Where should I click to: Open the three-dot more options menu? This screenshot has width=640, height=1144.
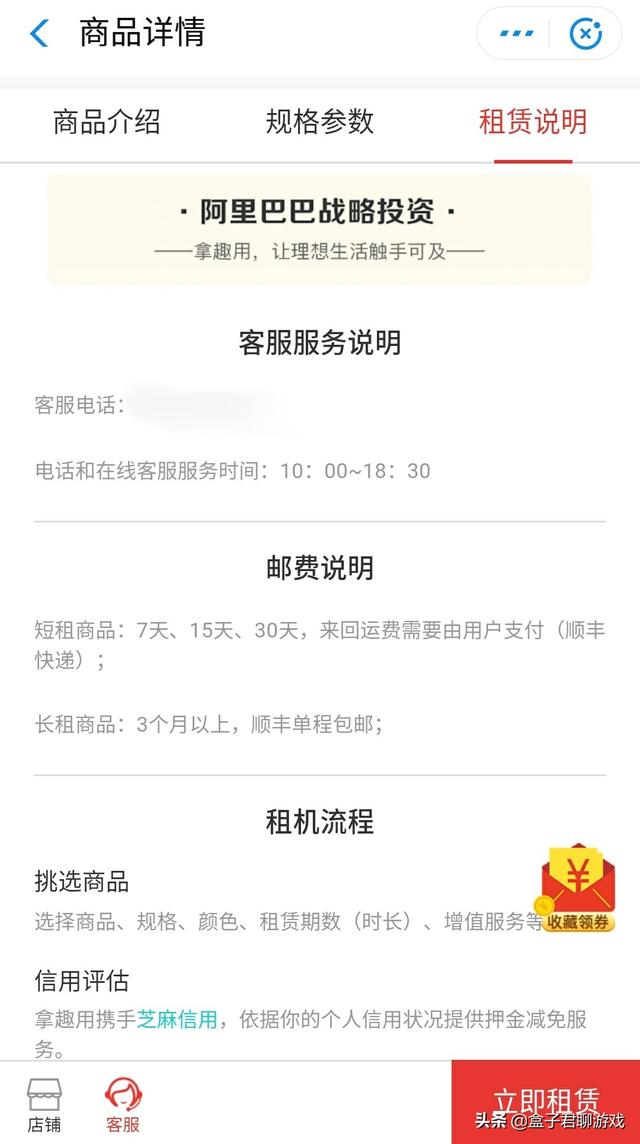pos(516,34)
